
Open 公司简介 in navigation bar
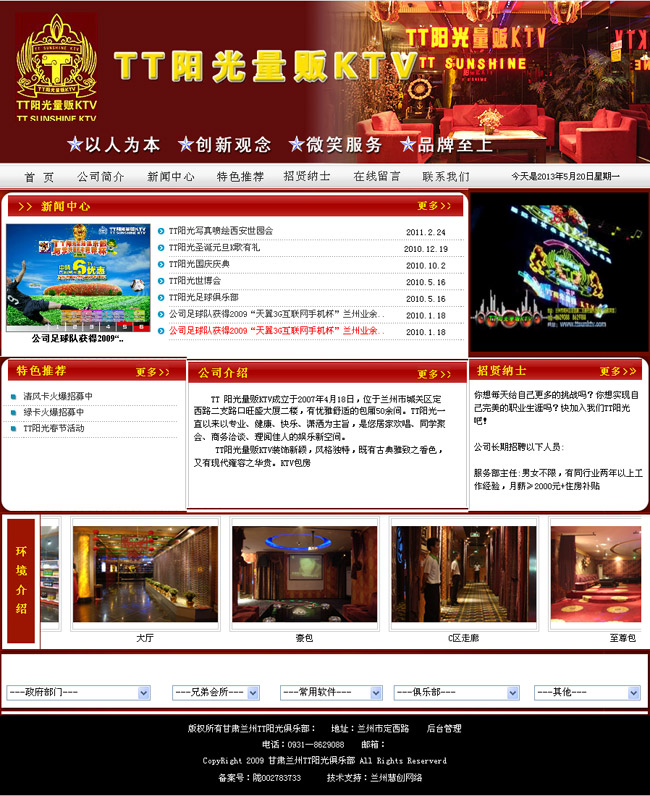tap(101, 177)
